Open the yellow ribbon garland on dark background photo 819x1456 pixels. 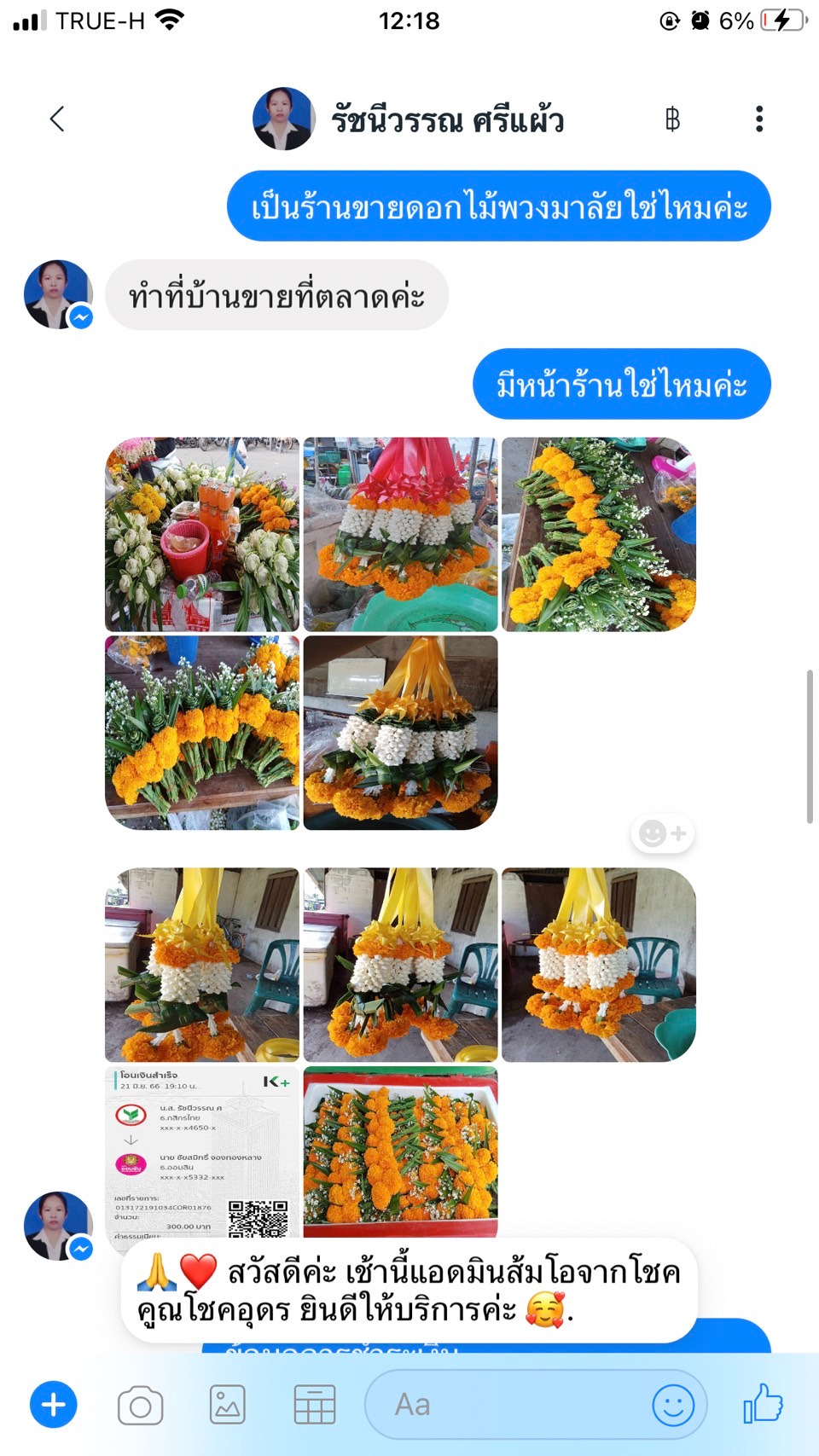[400, 733]
